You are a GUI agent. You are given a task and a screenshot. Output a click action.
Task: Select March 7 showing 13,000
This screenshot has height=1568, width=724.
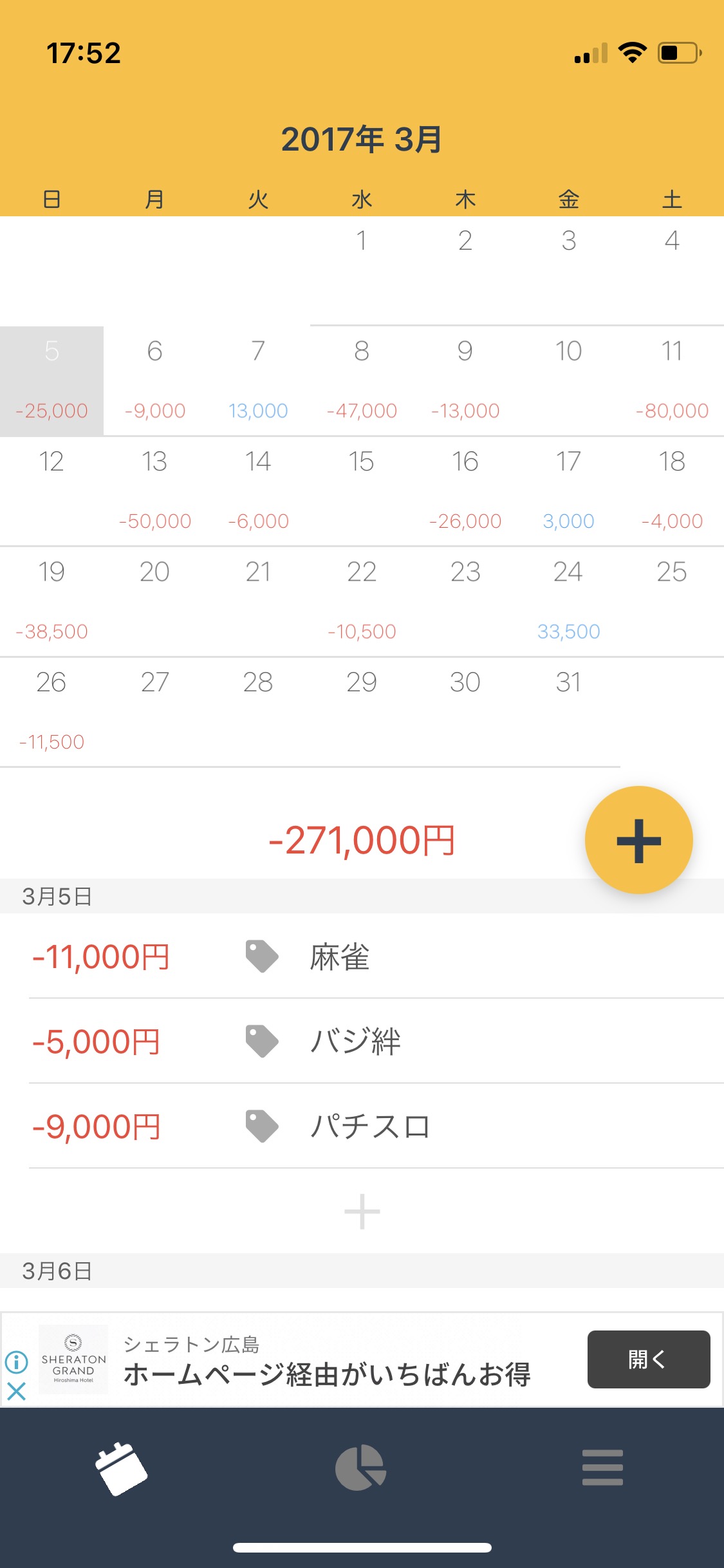258,380
